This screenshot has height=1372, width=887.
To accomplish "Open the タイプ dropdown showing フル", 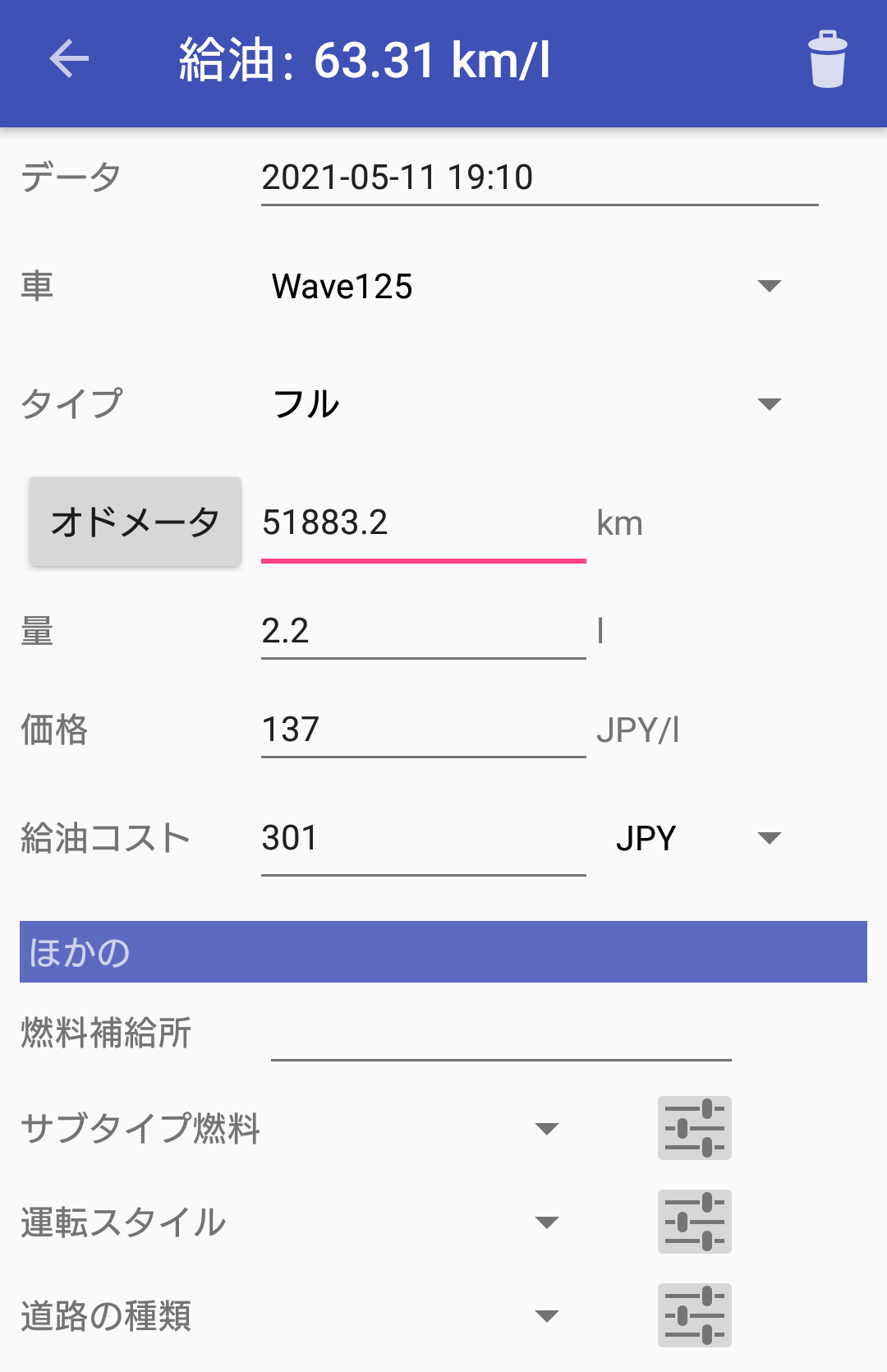I will point(526,404).
